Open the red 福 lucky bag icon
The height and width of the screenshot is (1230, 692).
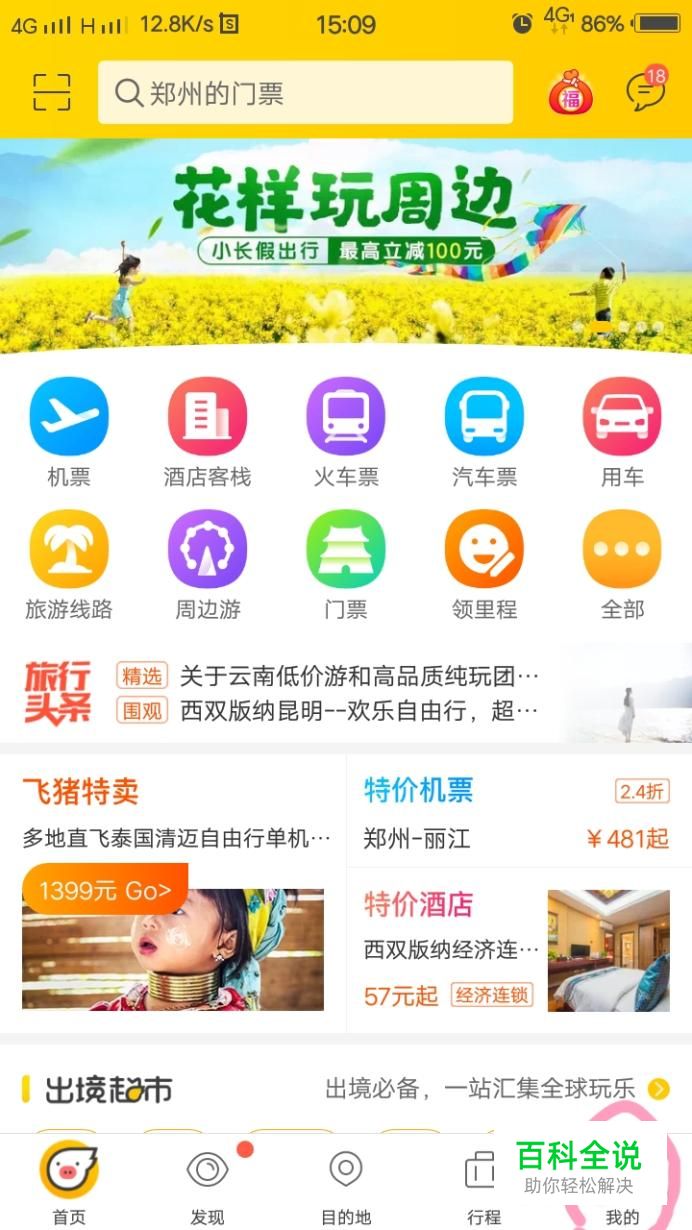coord(570,95)
